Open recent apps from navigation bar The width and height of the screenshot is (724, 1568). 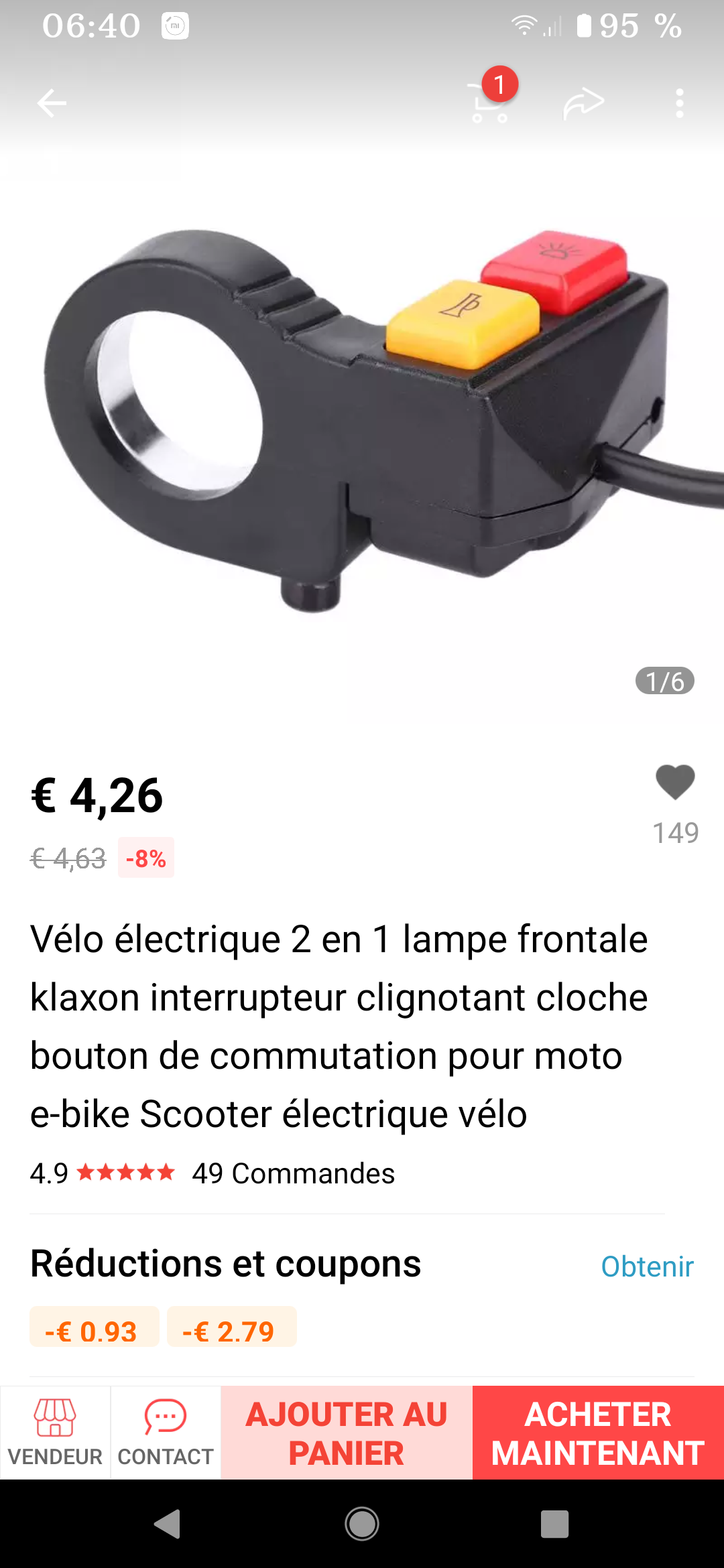pyautogui.click(x=554, y=1524)
